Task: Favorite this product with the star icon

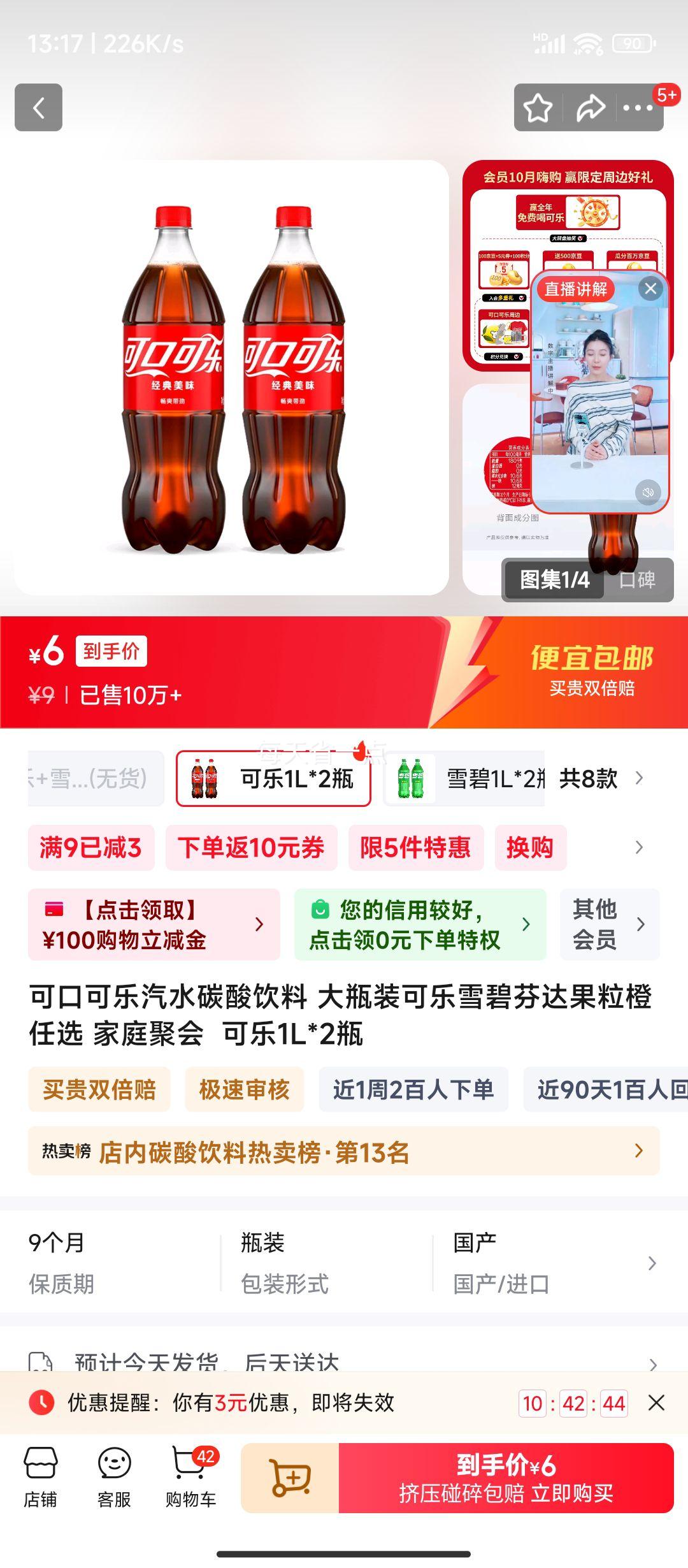Action: (x=538, y=108)
